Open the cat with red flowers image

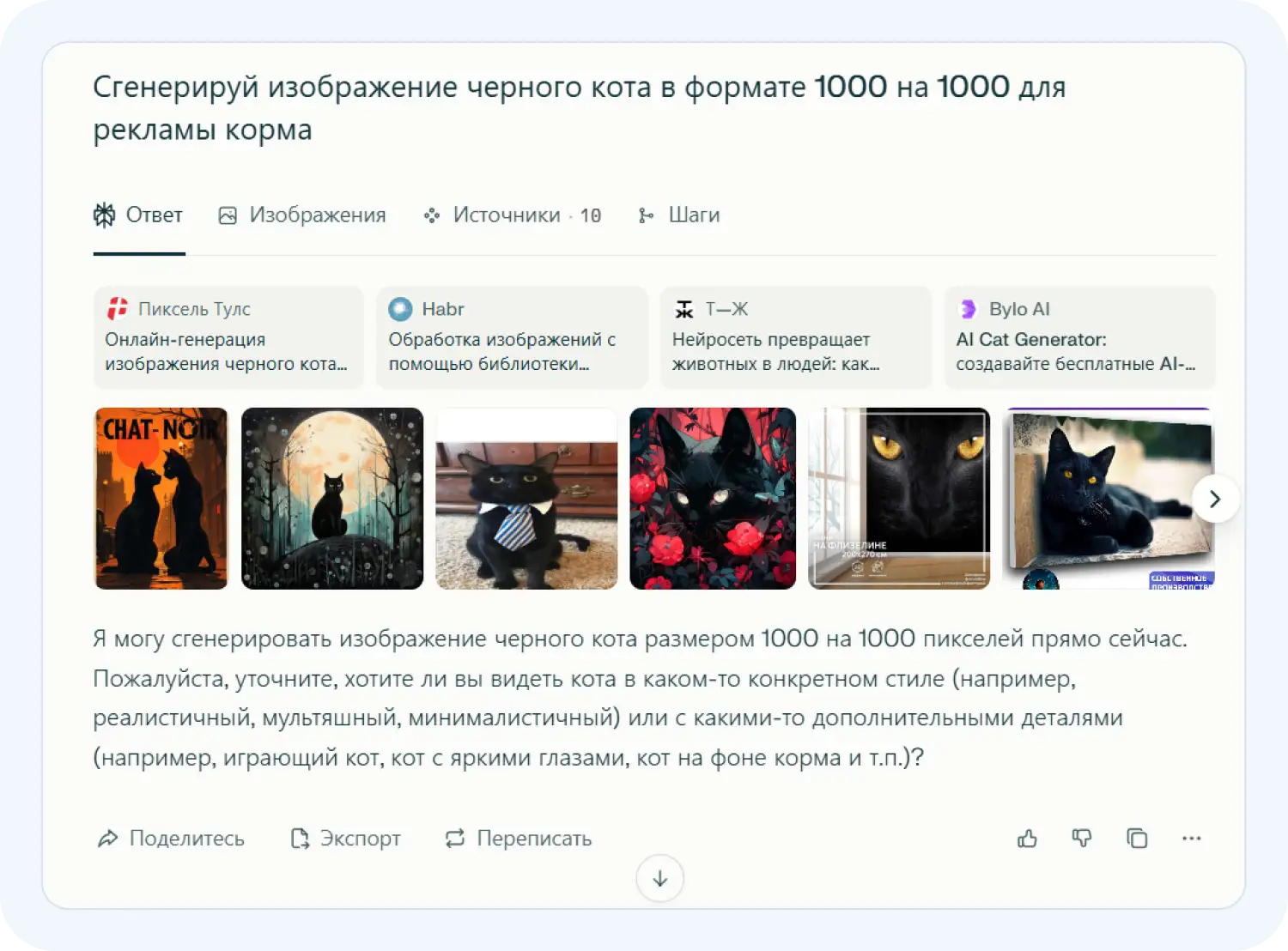pyautogui.click(x=713, y=499)
